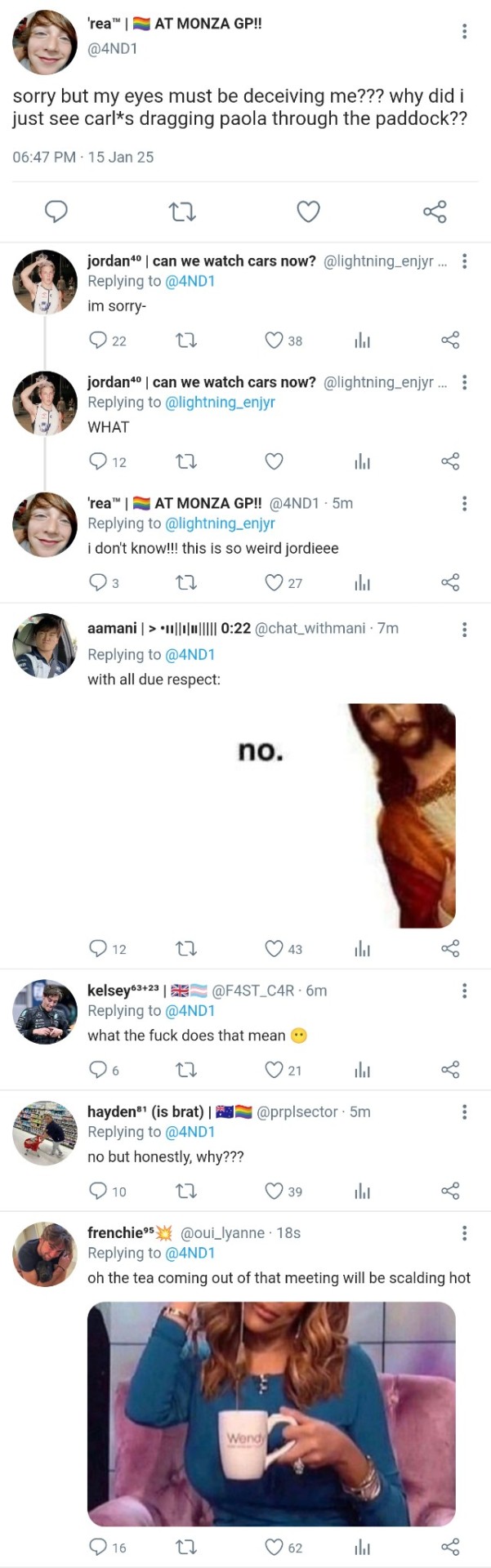Screen dimensions: 491x1568
Task: Share hayden's "no but honestly, why???" reply
Action: (450, 1191)
